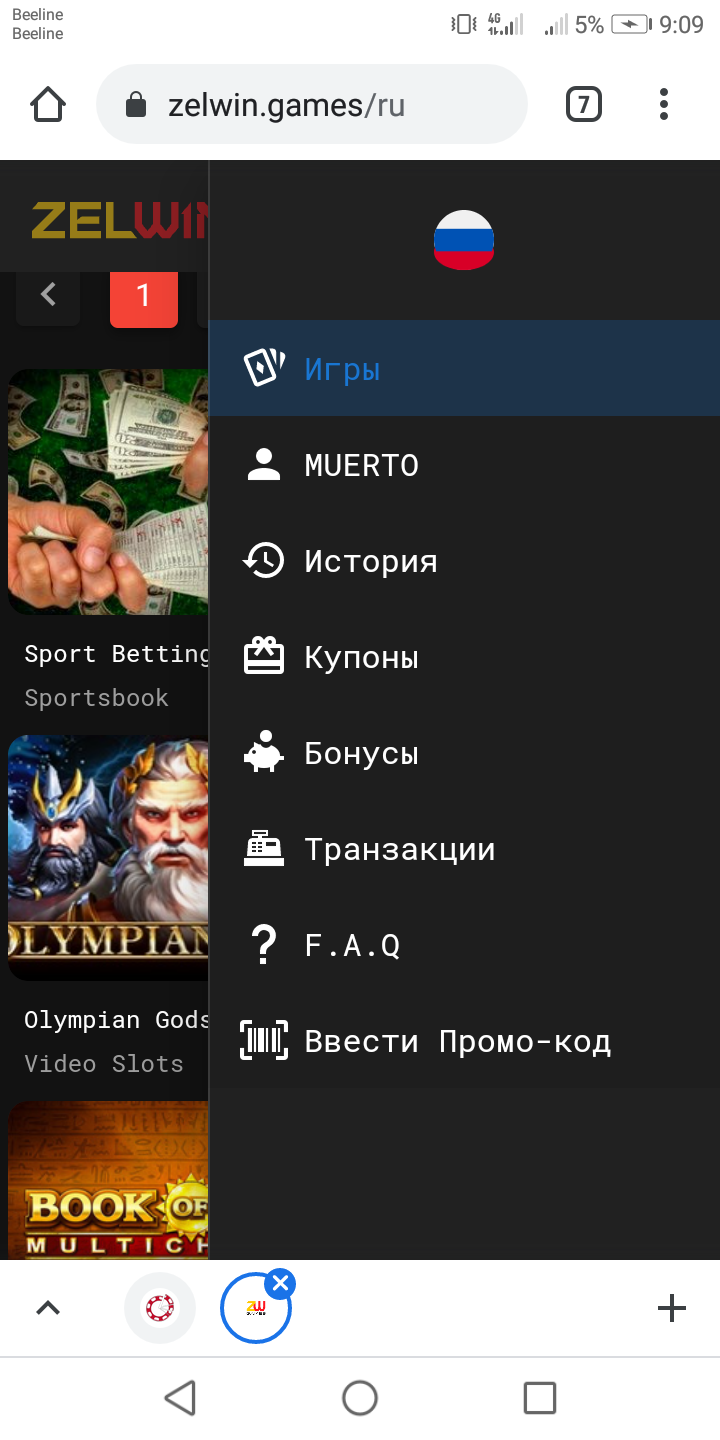Add a new browser tab
Image resolution: width=720 pixels, height=1440 pixels.
coord(672,1308)
